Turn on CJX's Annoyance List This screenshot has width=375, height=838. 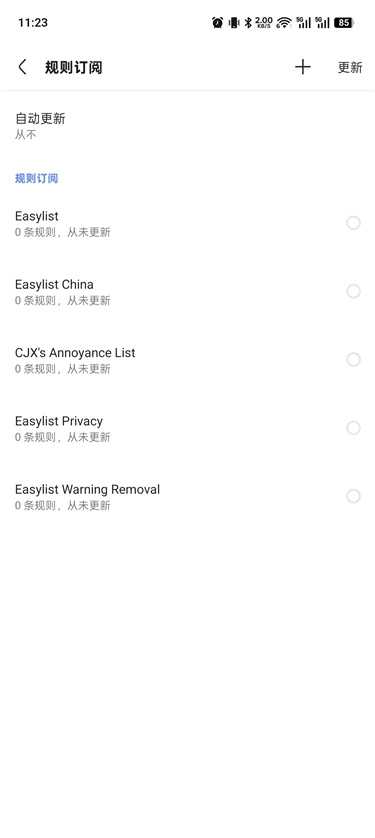tap(353, 360)
